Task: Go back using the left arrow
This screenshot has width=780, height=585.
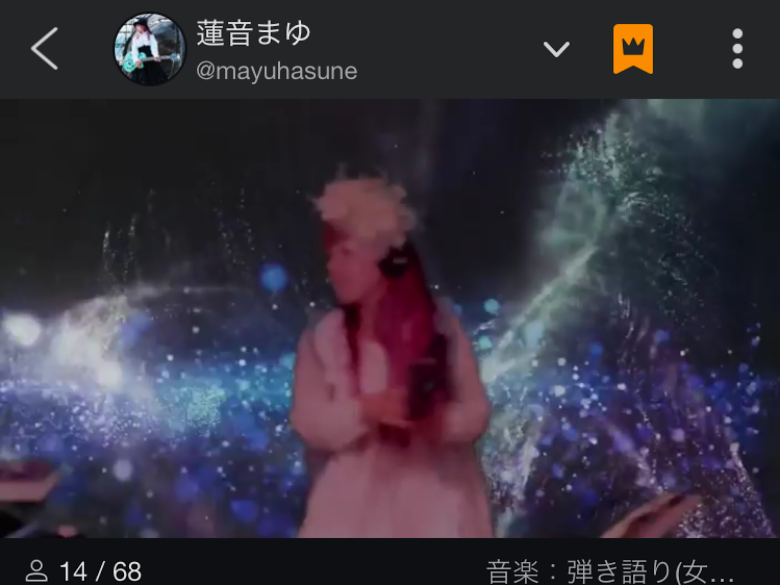Action: pos(45,49)
